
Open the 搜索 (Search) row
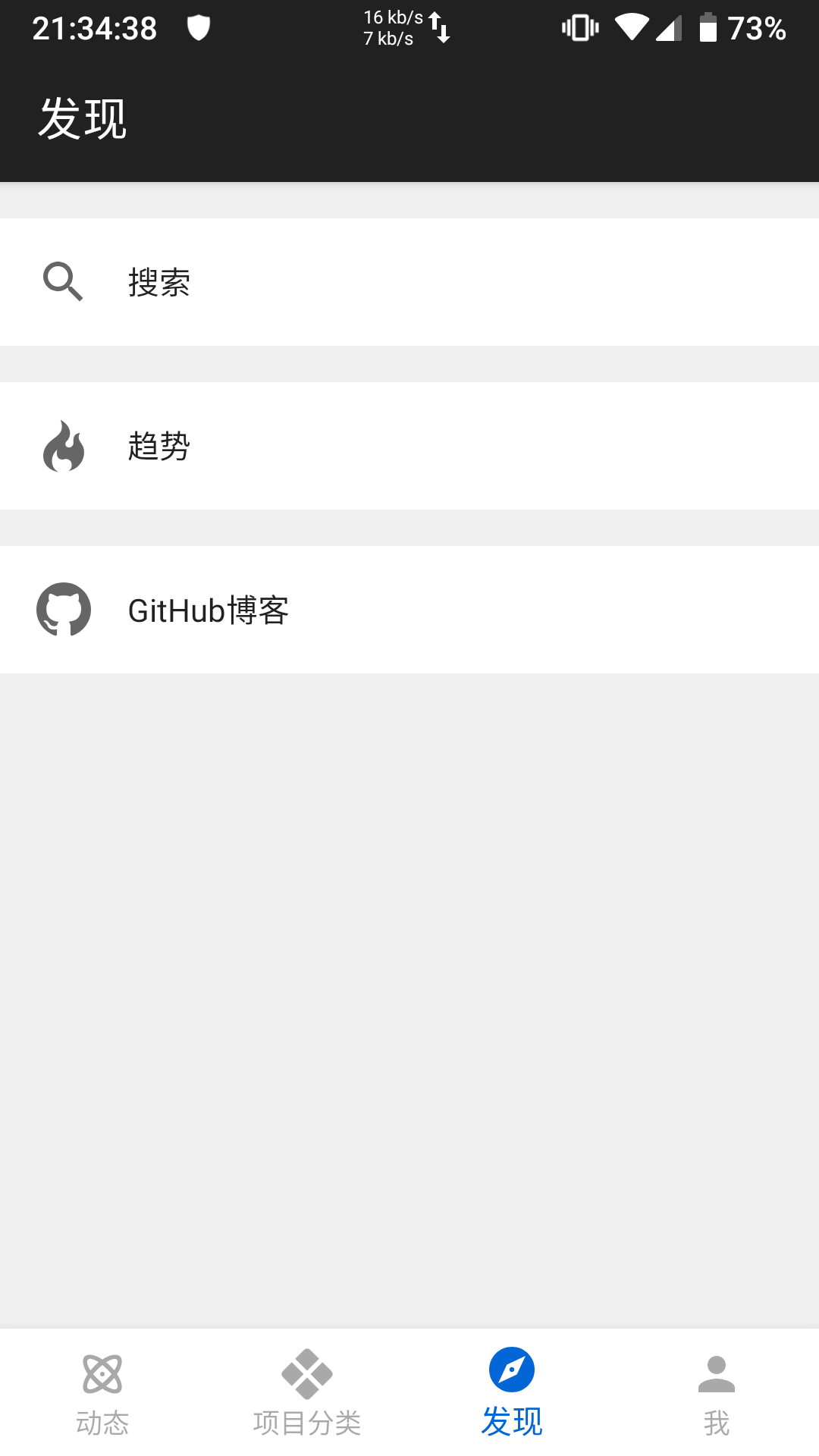tap(409, 282)
